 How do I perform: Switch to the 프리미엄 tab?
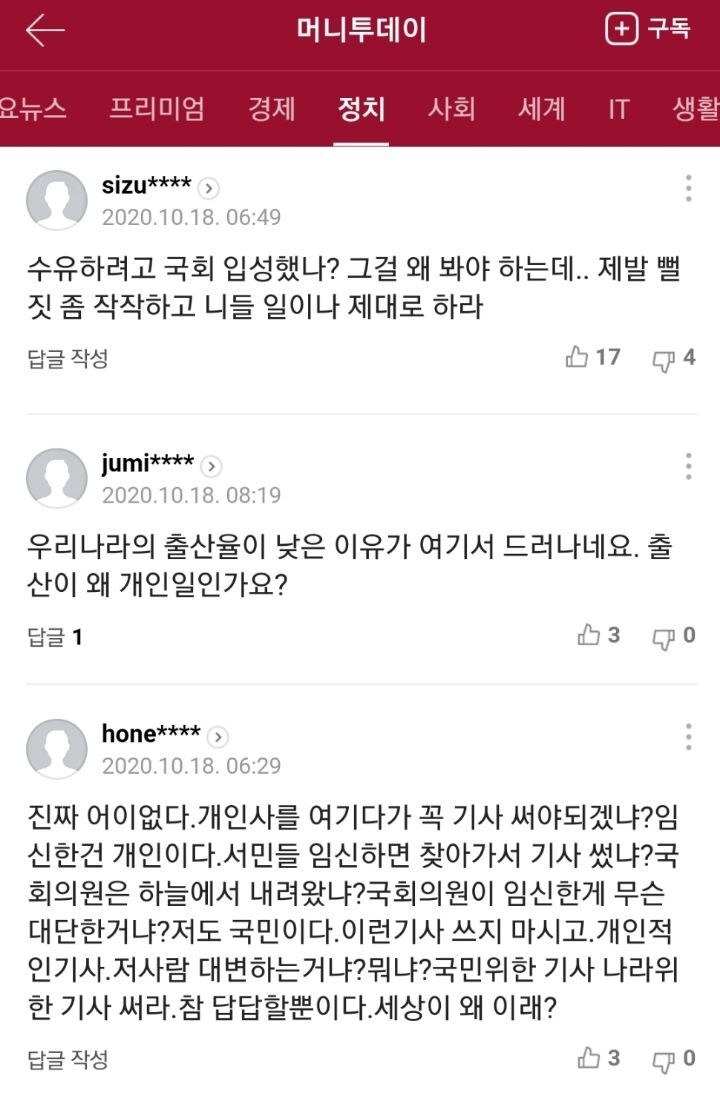point(158,108)
